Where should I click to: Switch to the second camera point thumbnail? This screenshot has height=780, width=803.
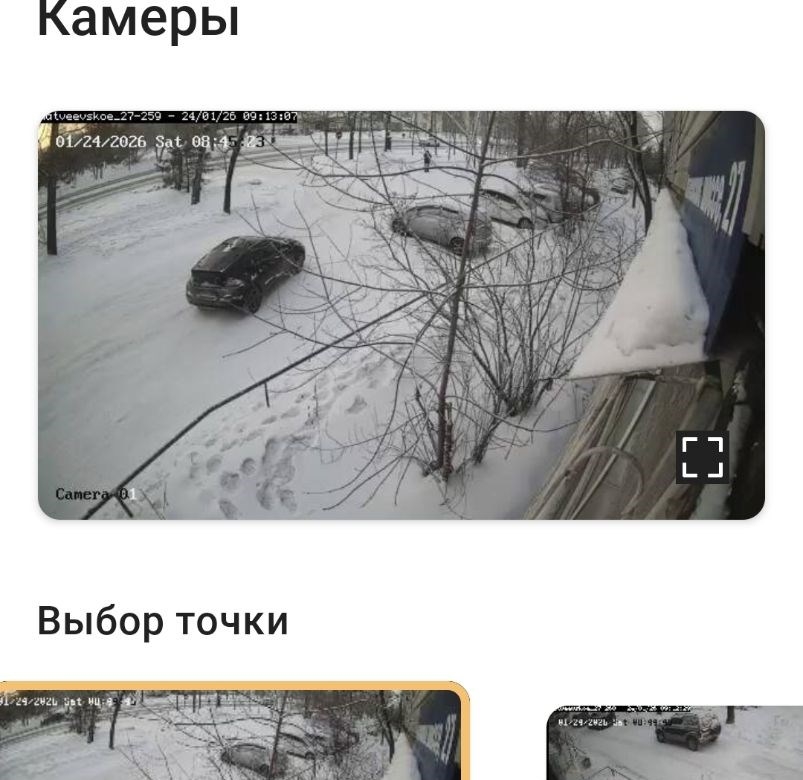point(675,742)
